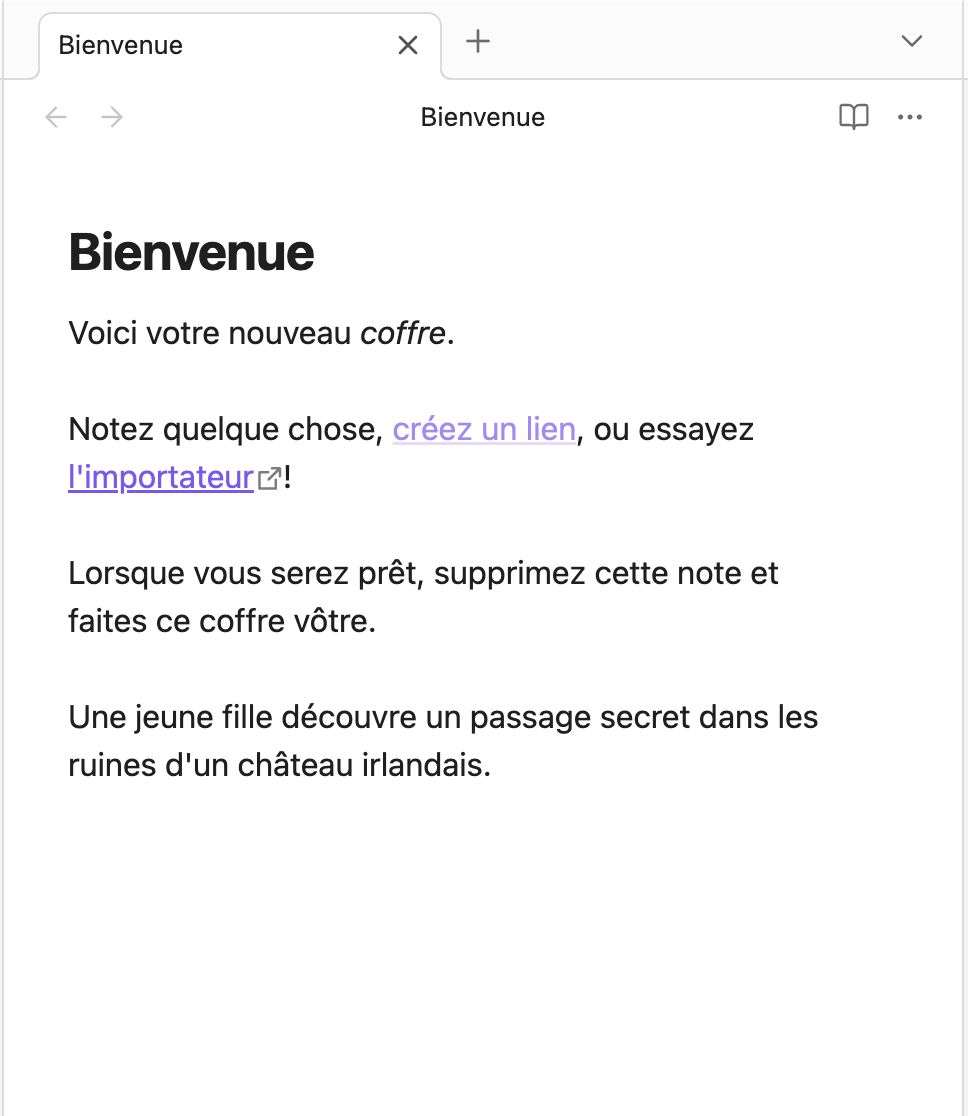The width and height of the screenshot is (968, 1116).
Task: Switch to reading view
Action: 853,118
